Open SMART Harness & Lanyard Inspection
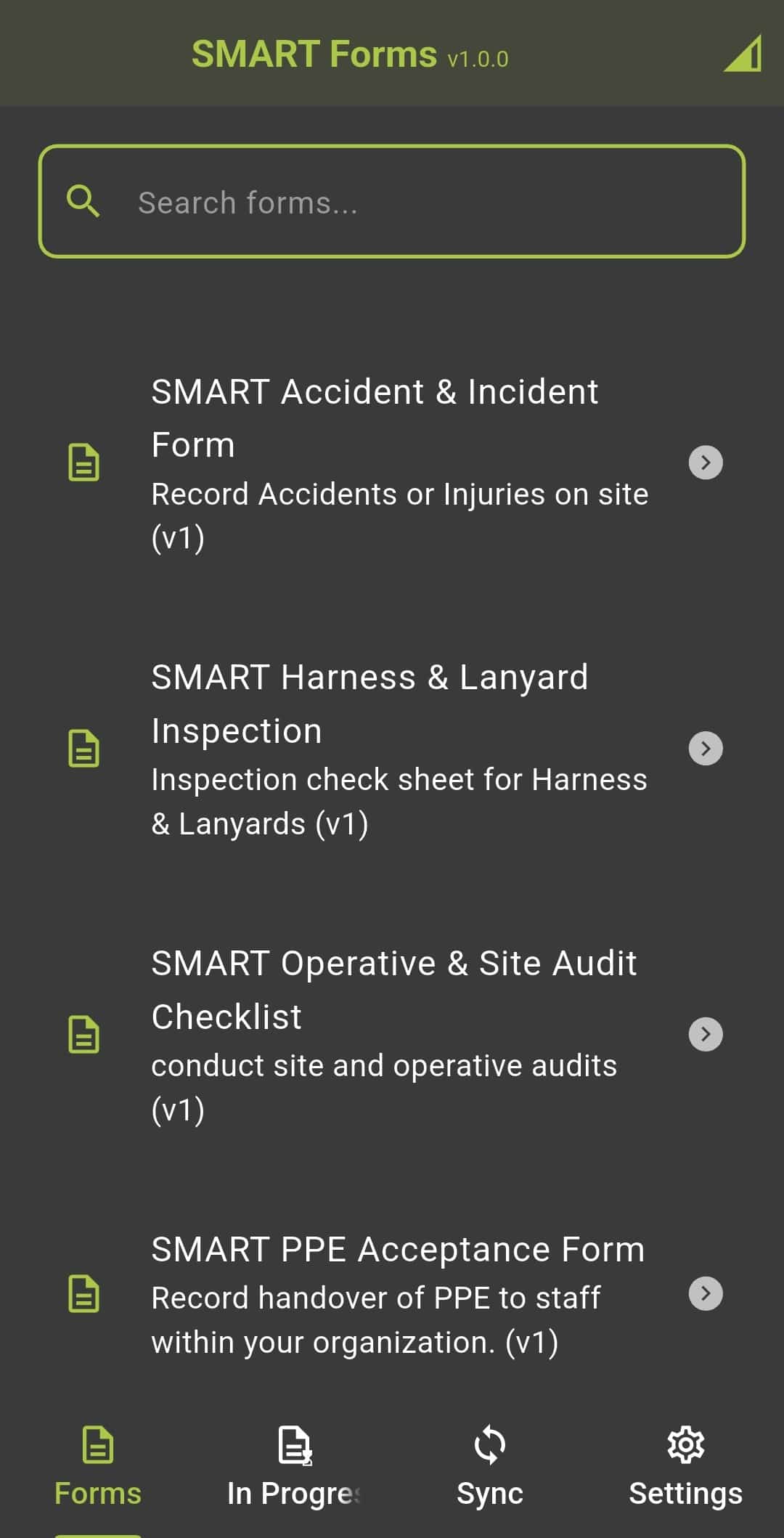The height and width of the screenshot is (1538, 784). 392,749
